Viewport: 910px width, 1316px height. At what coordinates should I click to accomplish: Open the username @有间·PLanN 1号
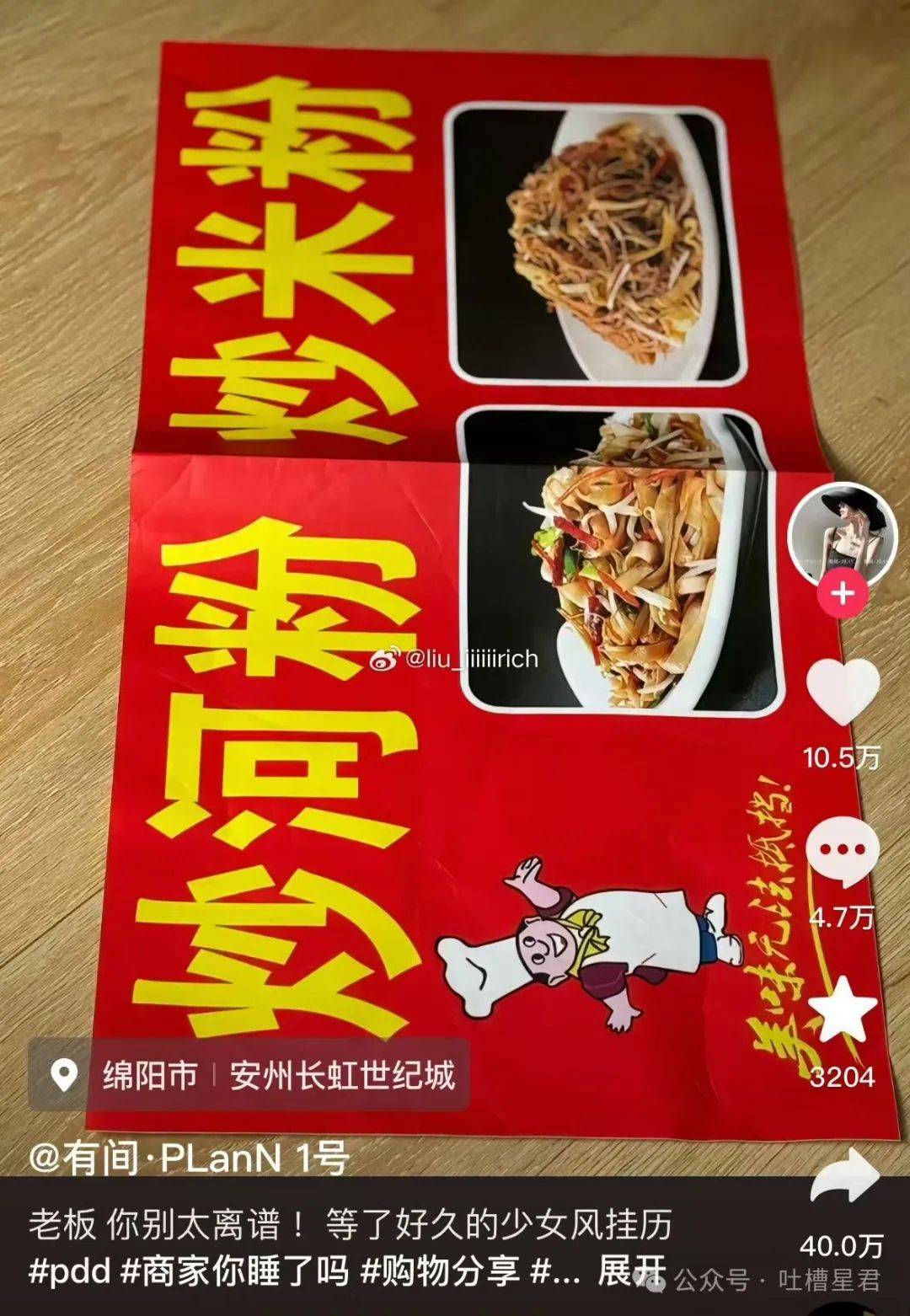click(x=189, y=1158)
